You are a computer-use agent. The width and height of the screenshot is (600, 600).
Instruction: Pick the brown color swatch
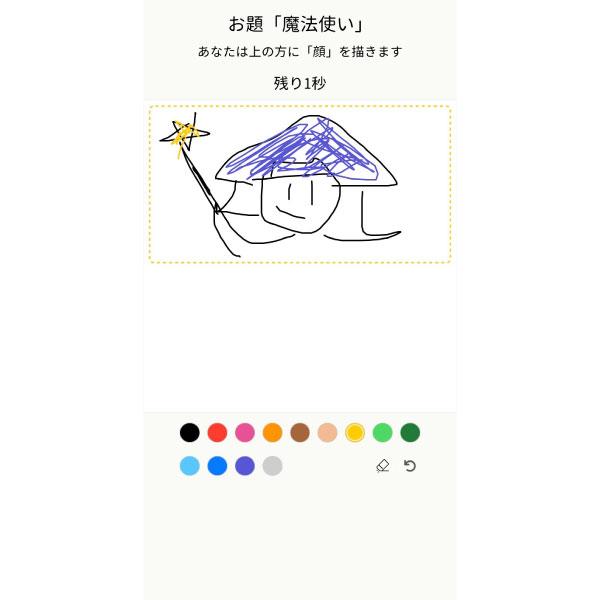point(300,433)
